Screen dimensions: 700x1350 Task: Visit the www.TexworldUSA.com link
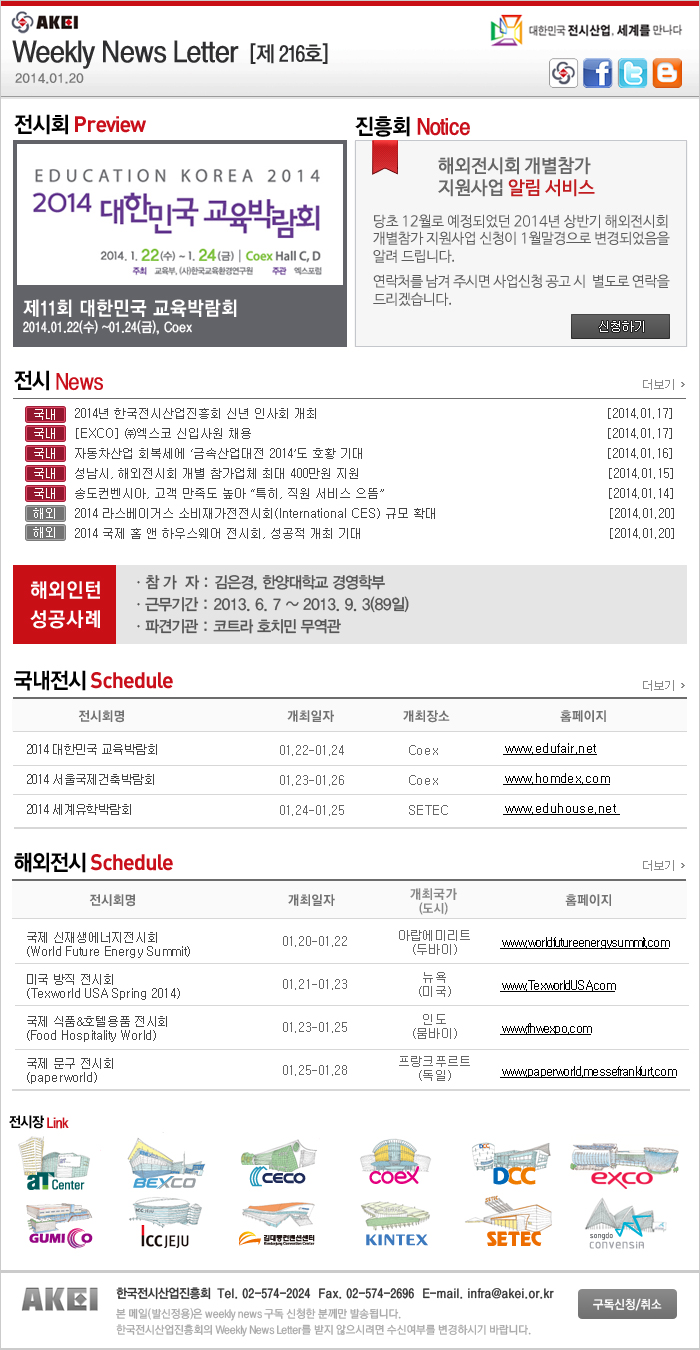(x=558, y=985)
